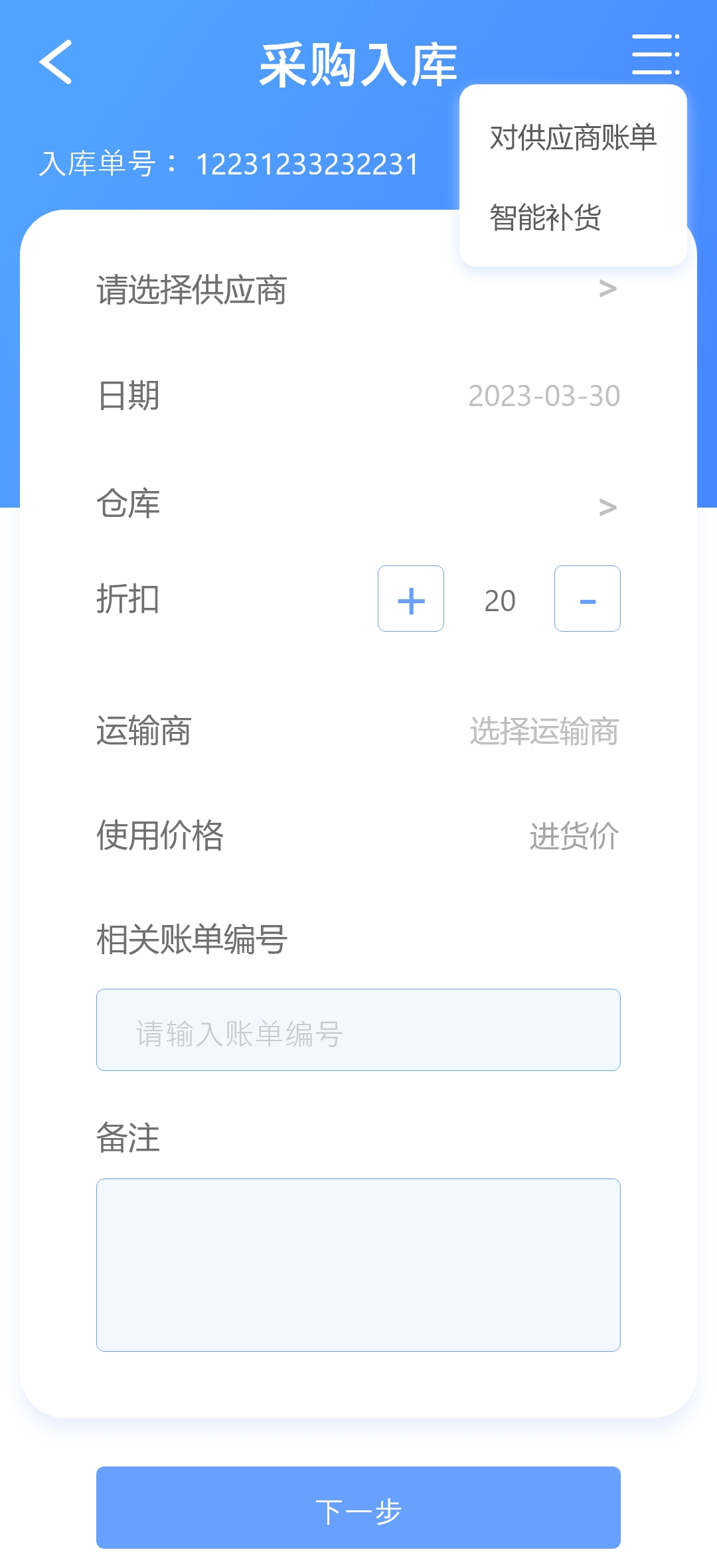Image resolution: width=717 pixels, height=1568 pixels.
Task: Tap the minus button beside 折扣
Action: (x=588, y=599)
